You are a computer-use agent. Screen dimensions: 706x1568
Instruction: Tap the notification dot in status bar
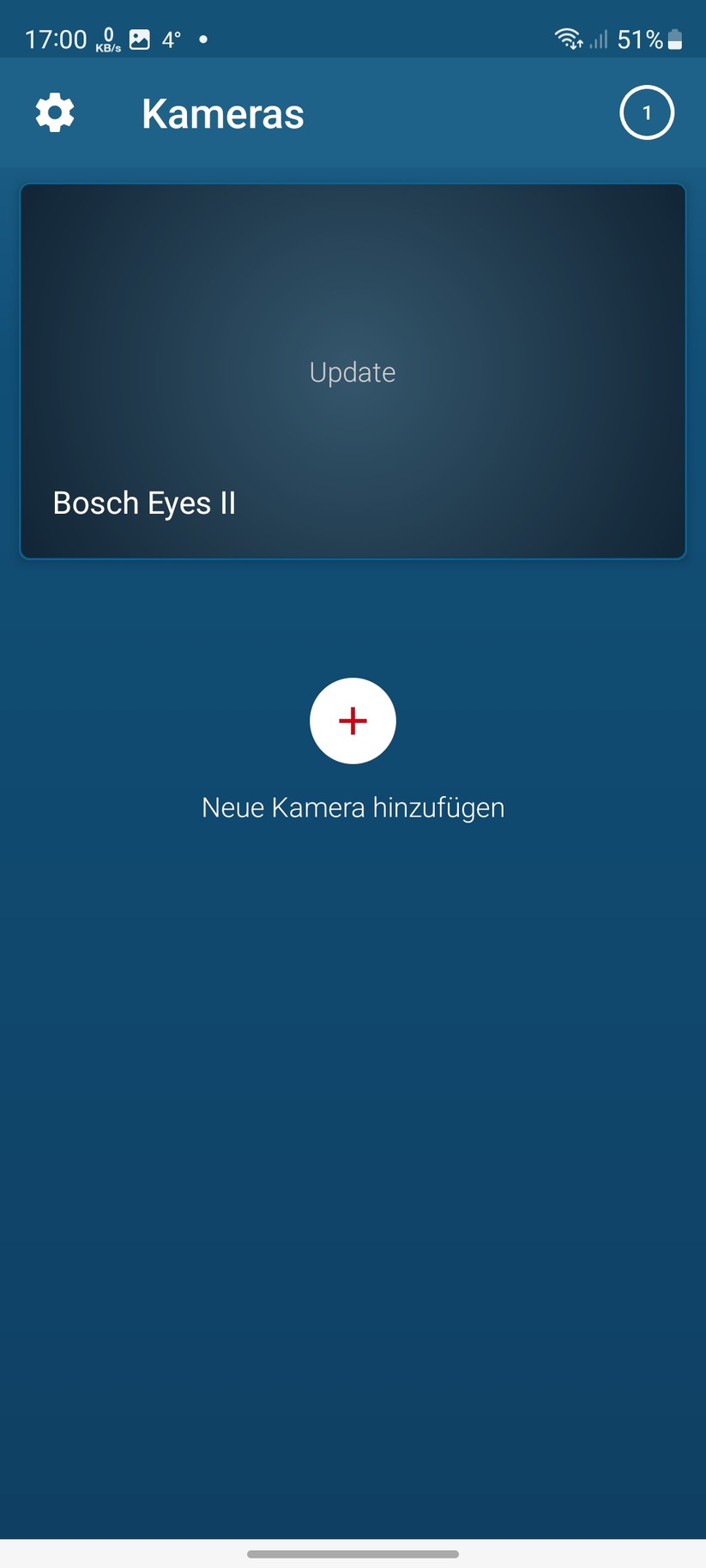coord(202,39)
